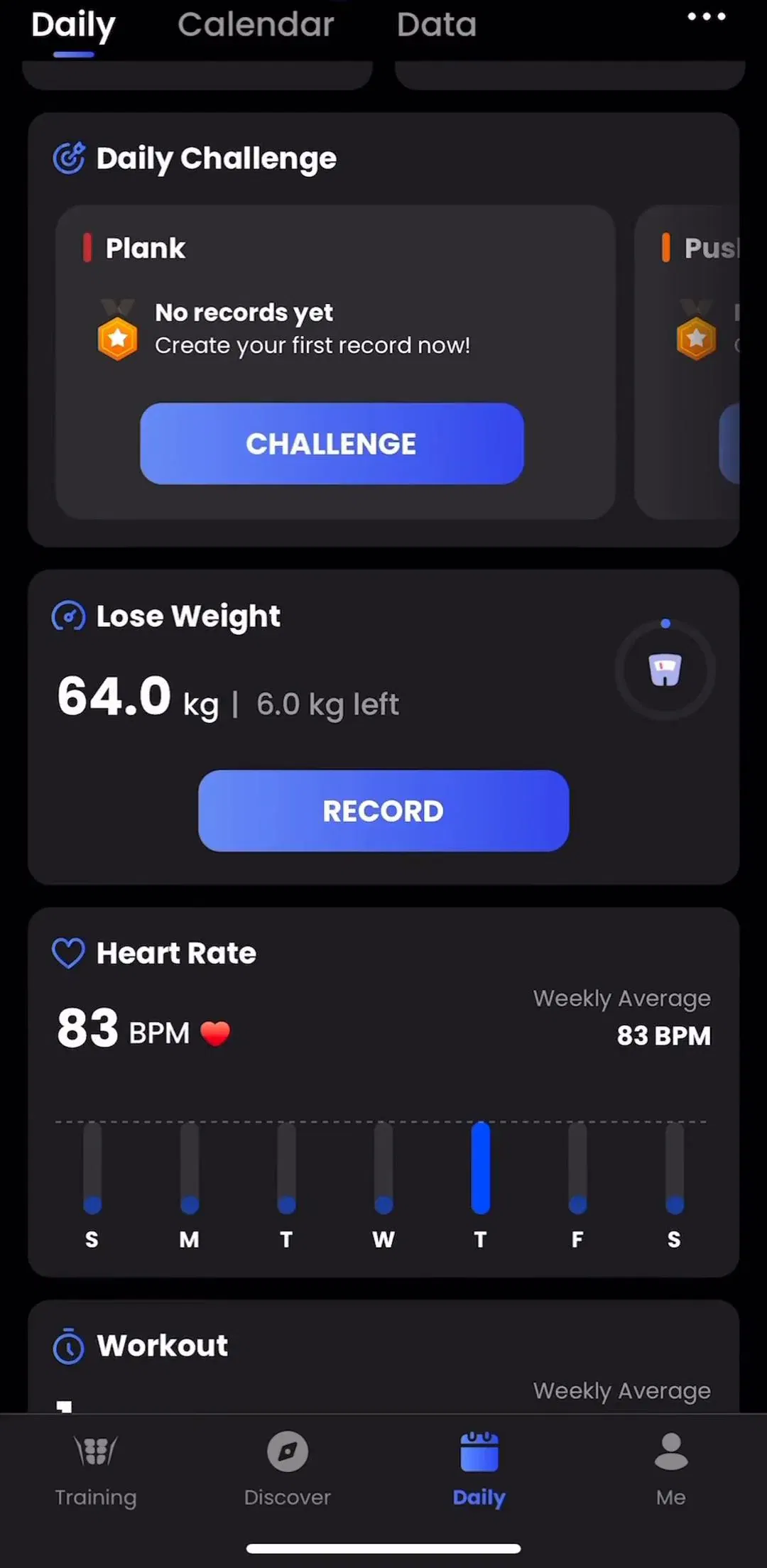Switch to the Calendar tab
Viewport: 767px width, 1568px height.
256,24
